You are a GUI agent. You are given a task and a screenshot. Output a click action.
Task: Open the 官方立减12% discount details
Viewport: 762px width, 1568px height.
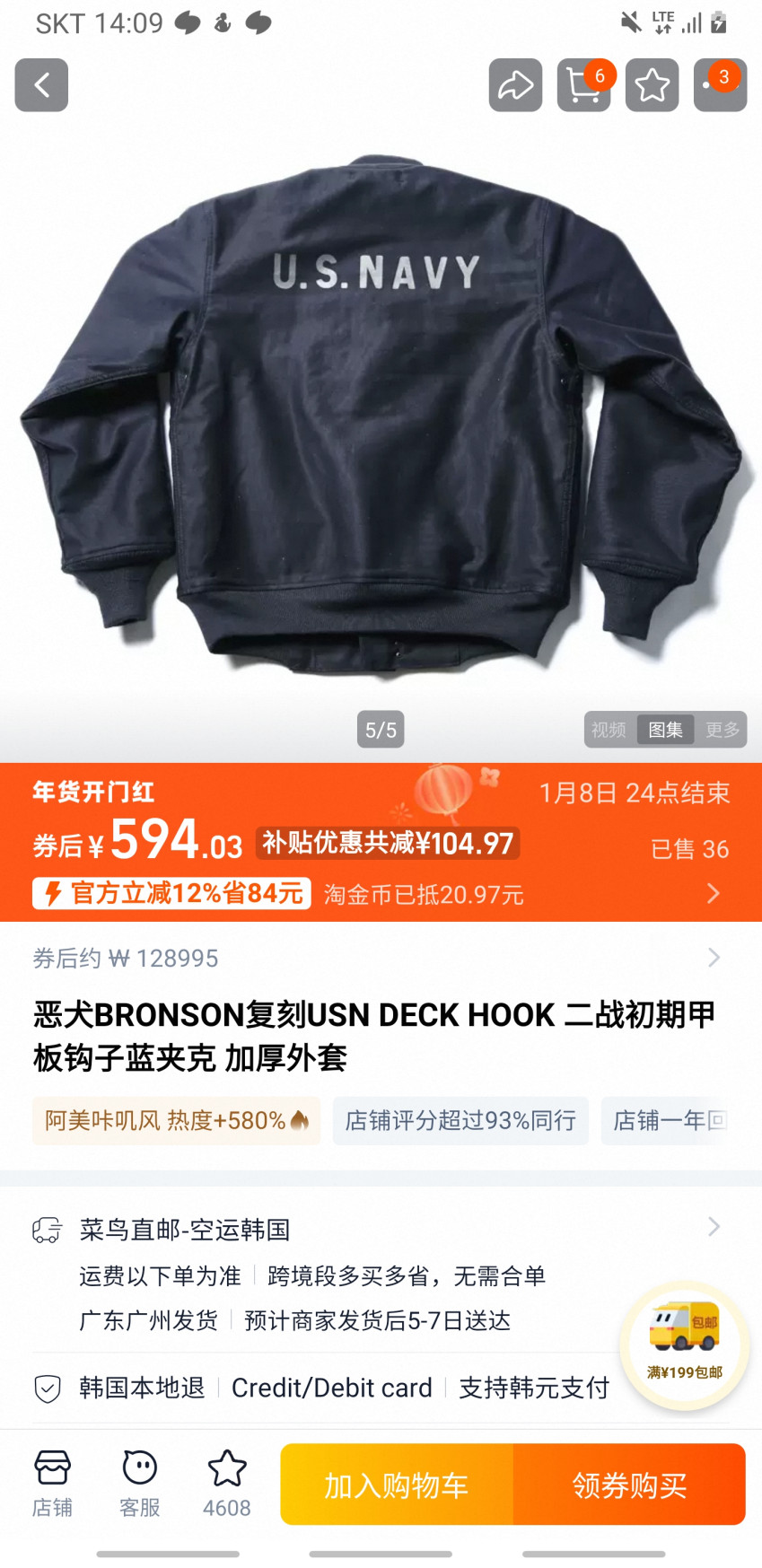pos(172,893)
